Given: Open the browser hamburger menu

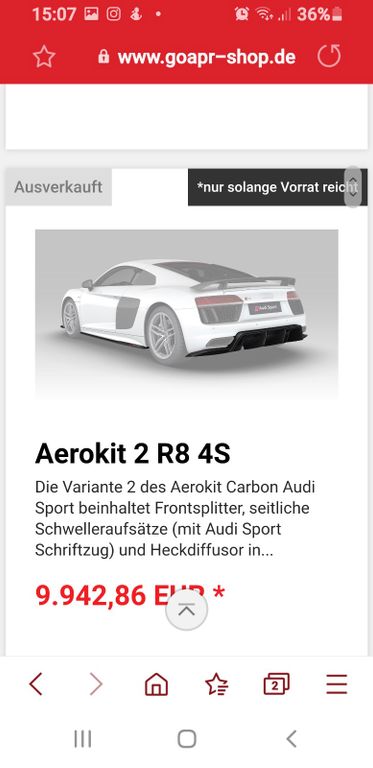Looking at the screenshot, I should click(337, 684).
